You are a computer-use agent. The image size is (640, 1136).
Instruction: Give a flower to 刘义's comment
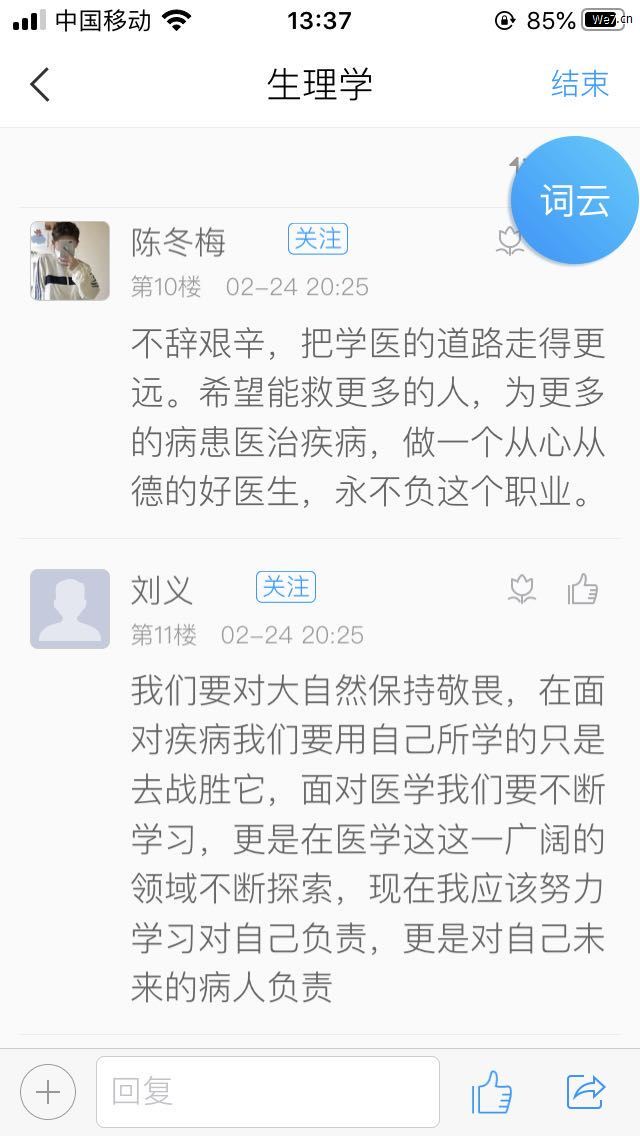tap(522, 589)
